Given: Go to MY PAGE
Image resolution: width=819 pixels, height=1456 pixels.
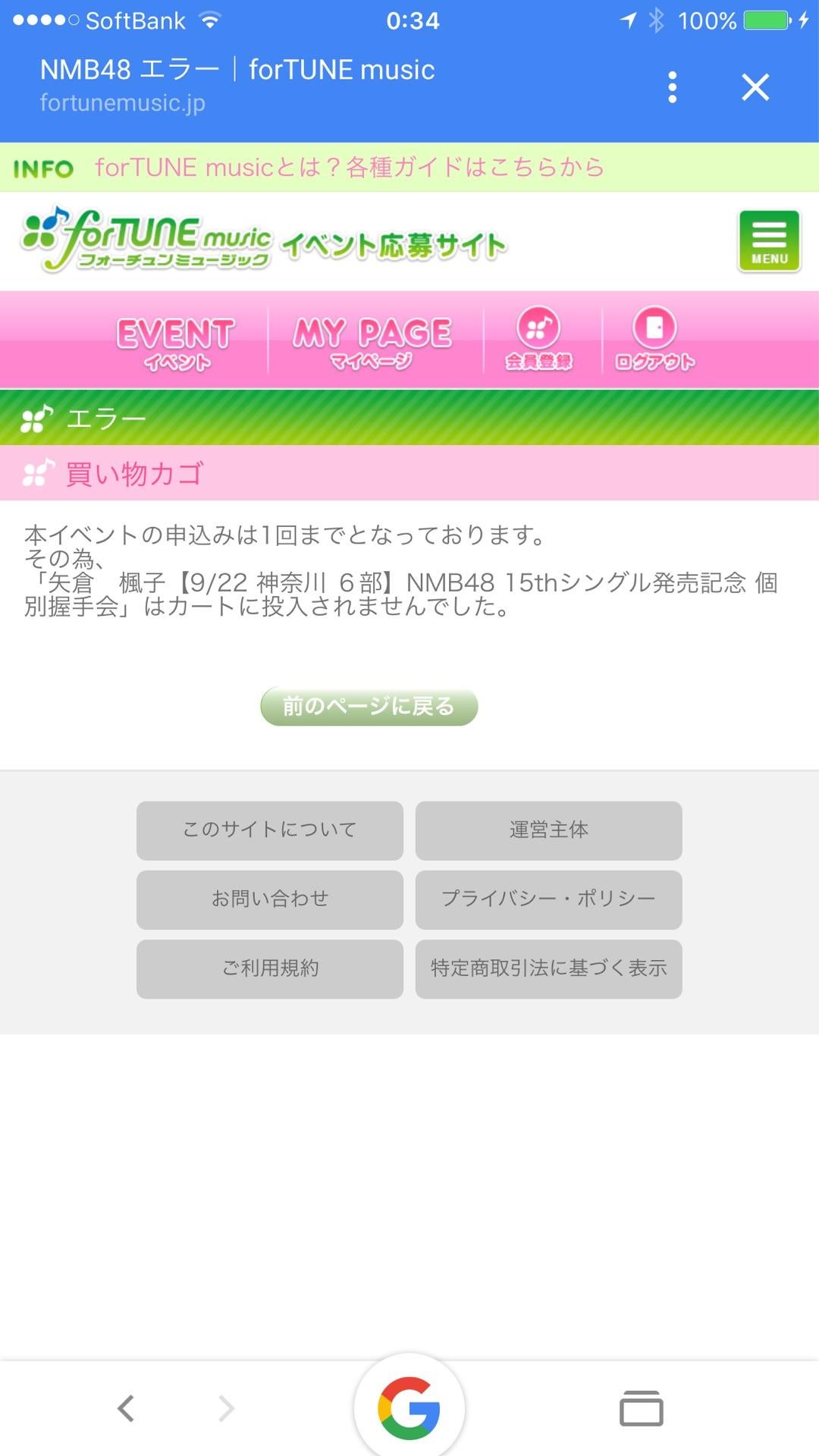Looking at the screenshot, I should tap(372, 341).
